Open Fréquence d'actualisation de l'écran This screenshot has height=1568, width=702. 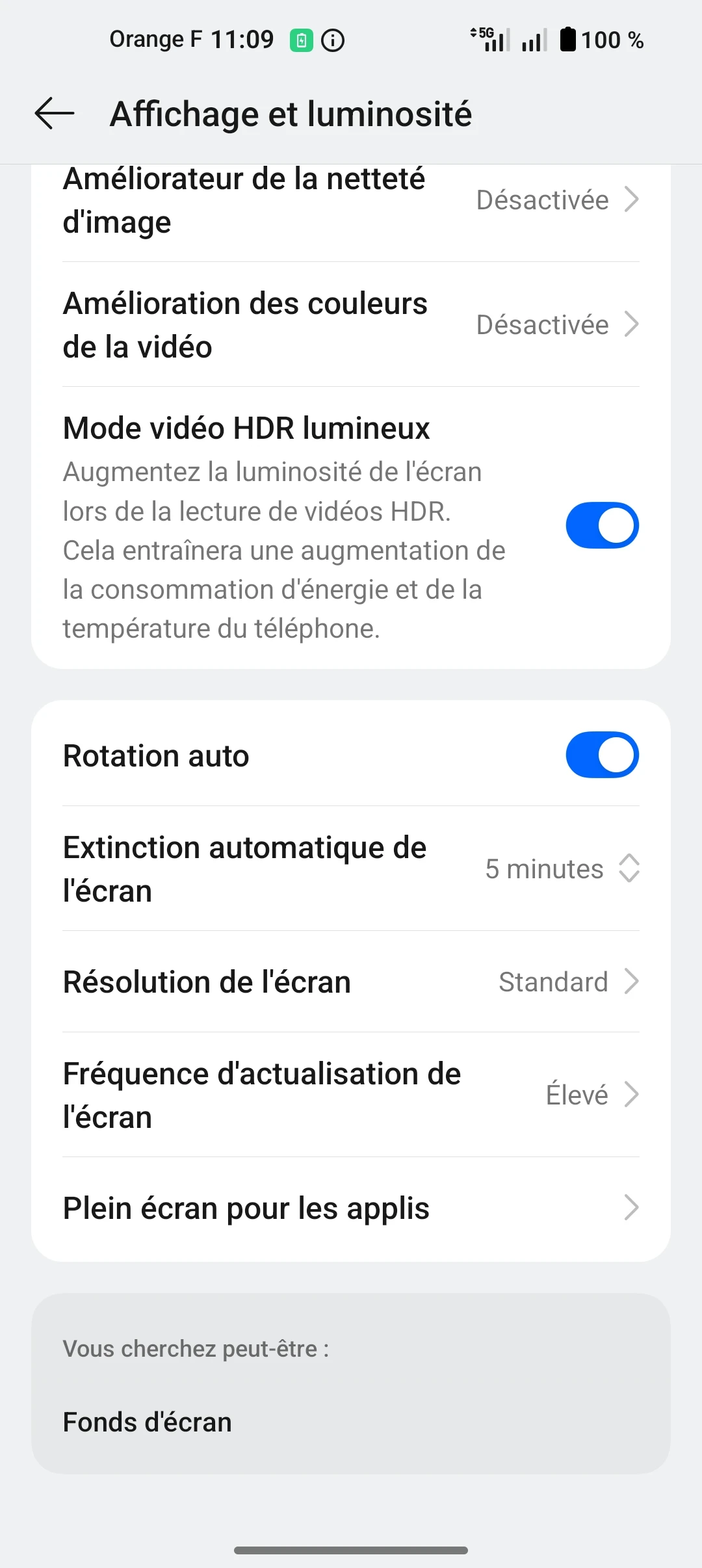(x=351, y=1095)
